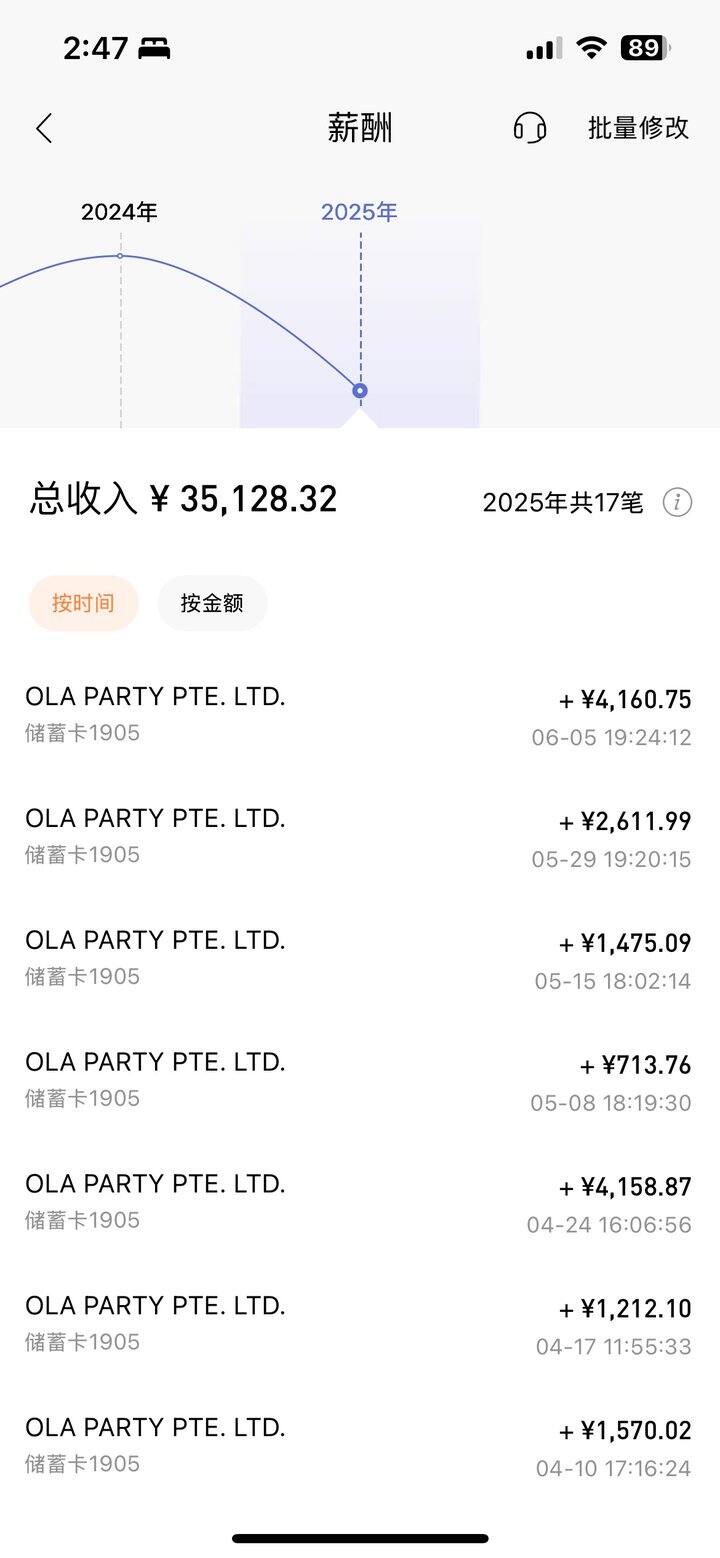The height and width of the screenshot is (1558, 720).
Task: Select 2024年 on the income chart
Action: pos(120,212)
